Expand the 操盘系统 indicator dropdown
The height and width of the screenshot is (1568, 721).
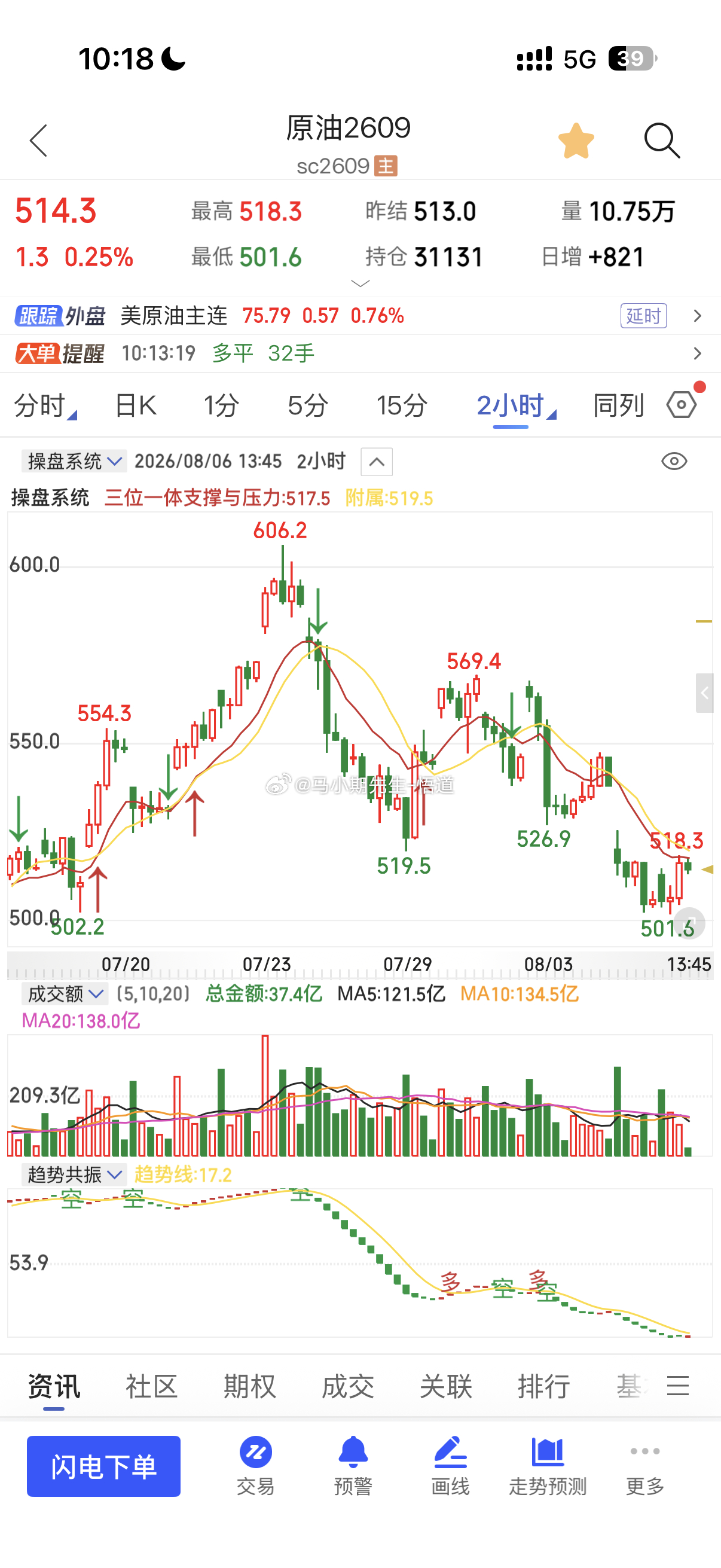tap(74, 461)
